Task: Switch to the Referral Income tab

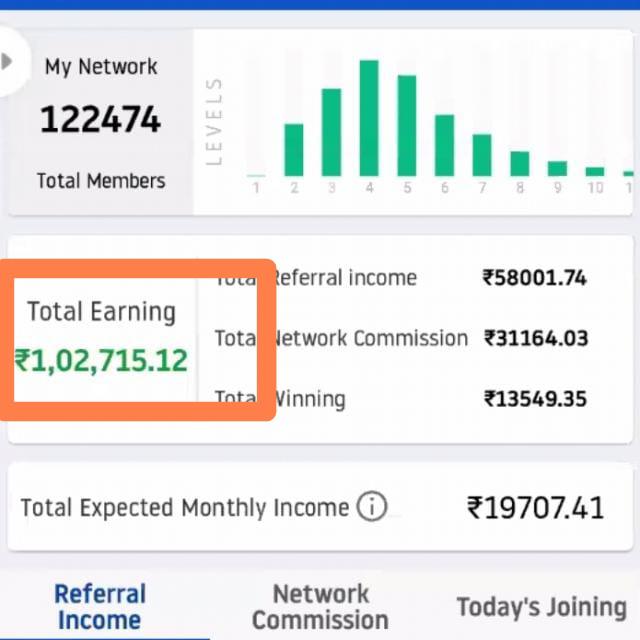Action: click(x=100, y=607)
